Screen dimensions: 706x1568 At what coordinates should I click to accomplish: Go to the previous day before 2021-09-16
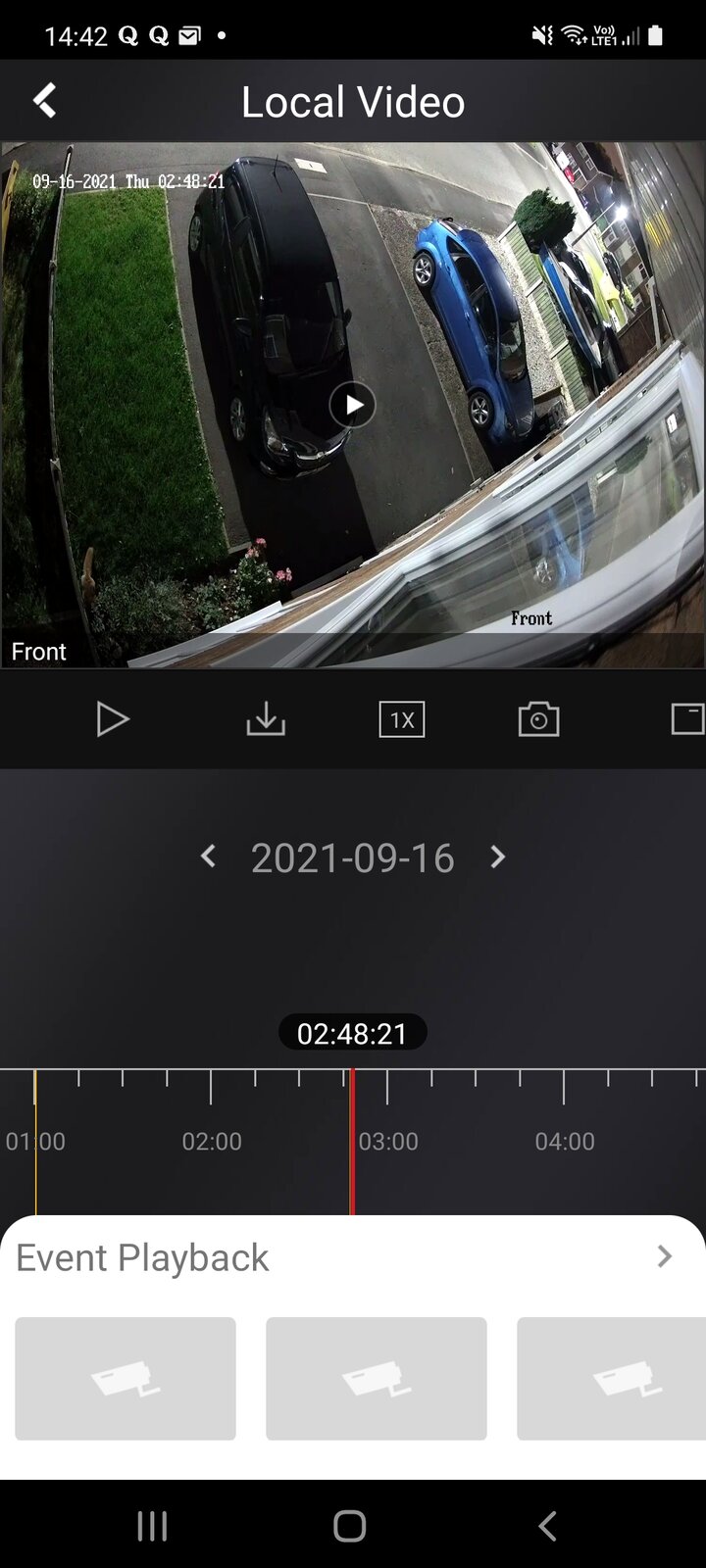point(208,857)
